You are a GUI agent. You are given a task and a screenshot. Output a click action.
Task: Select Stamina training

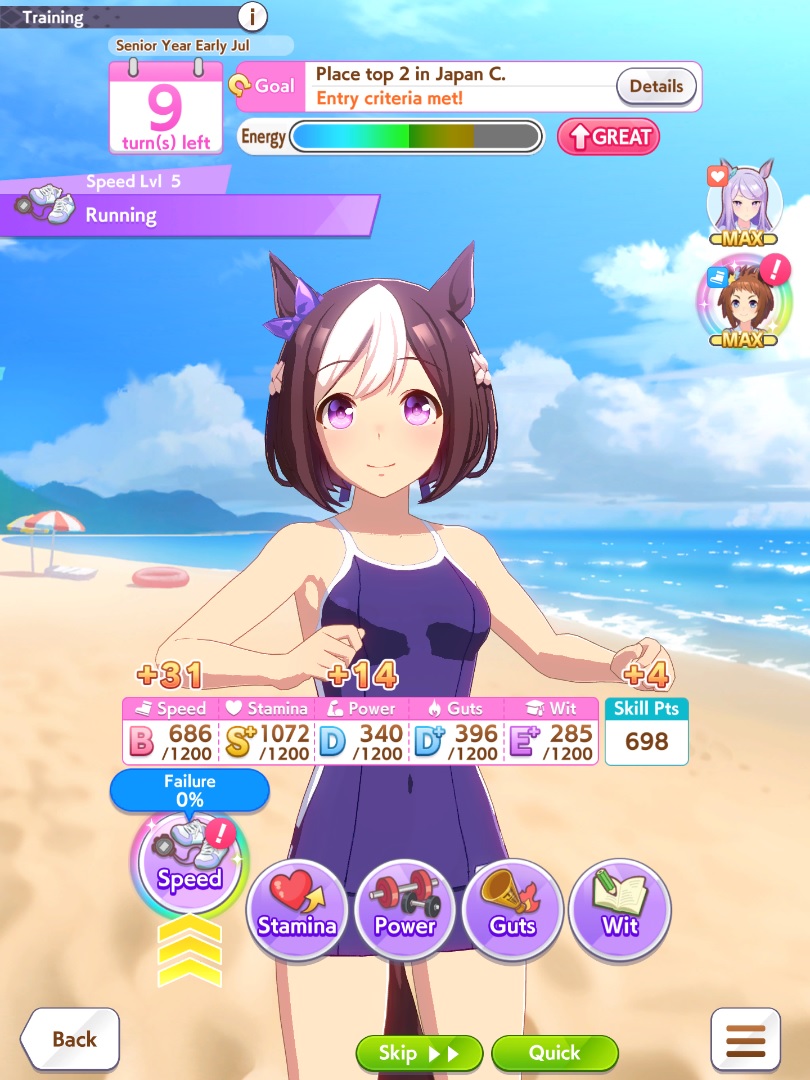(x=297, y=908)
